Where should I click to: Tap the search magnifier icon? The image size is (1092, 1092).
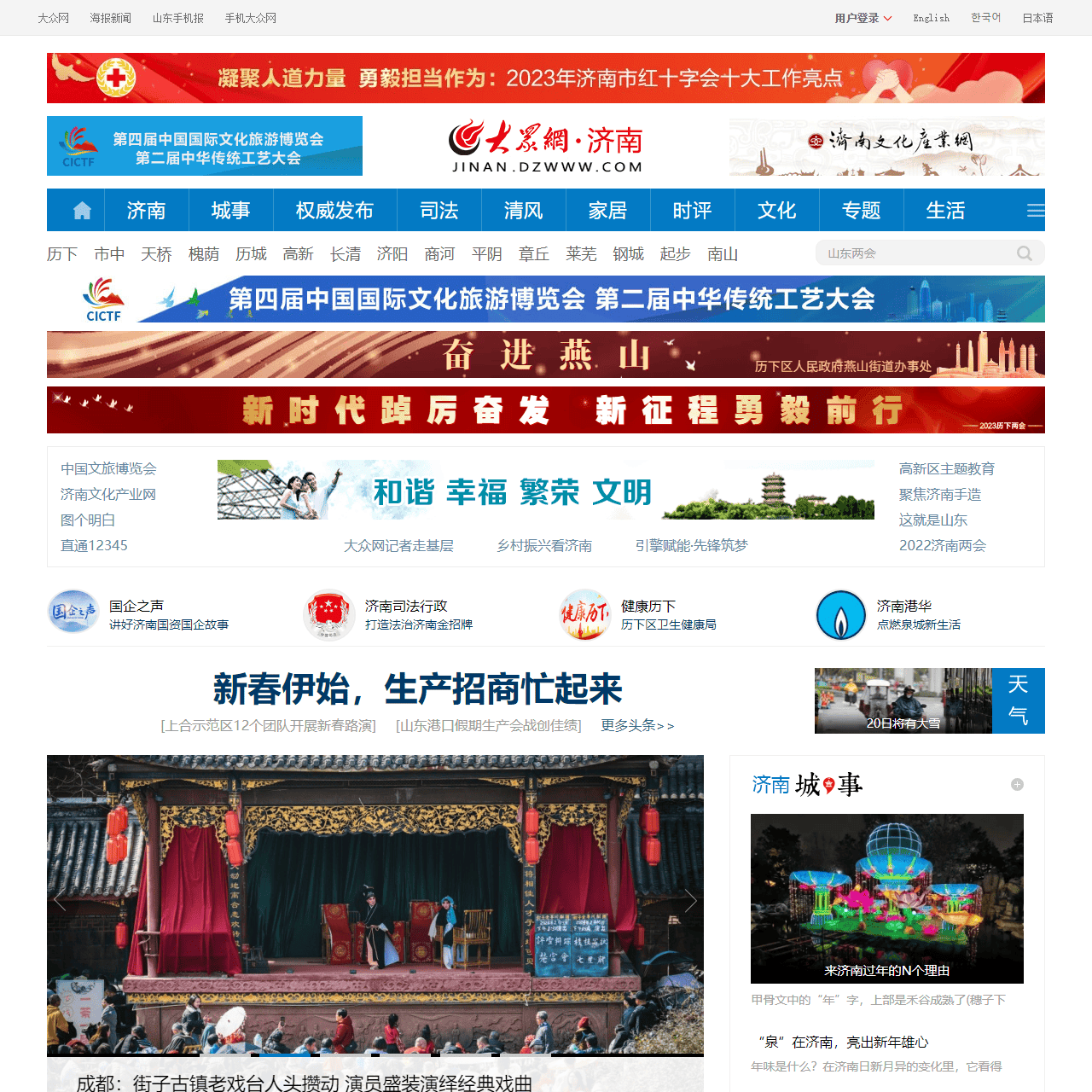1025,253
